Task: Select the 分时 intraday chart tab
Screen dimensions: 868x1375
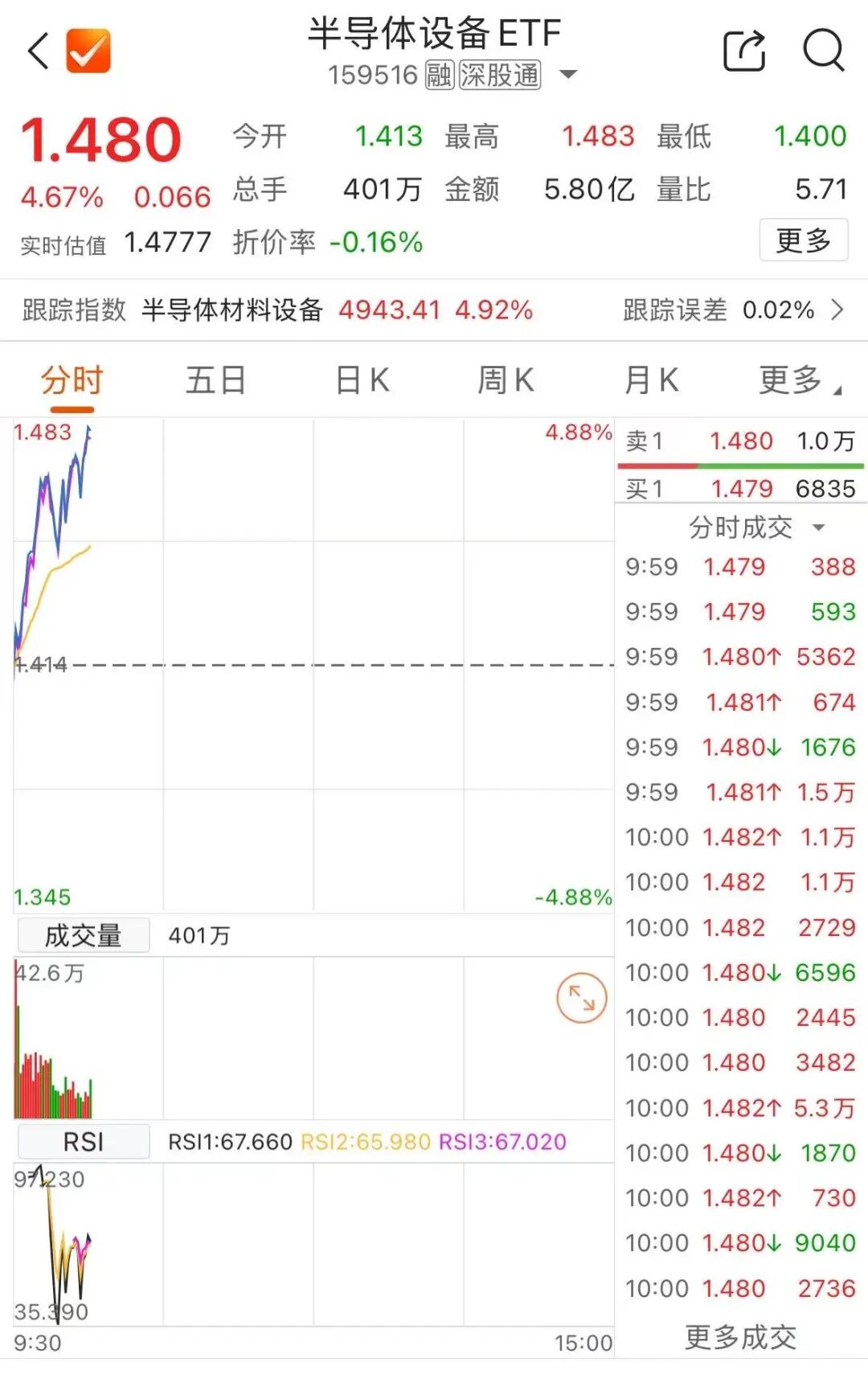Action: click(x=72, y=380)
